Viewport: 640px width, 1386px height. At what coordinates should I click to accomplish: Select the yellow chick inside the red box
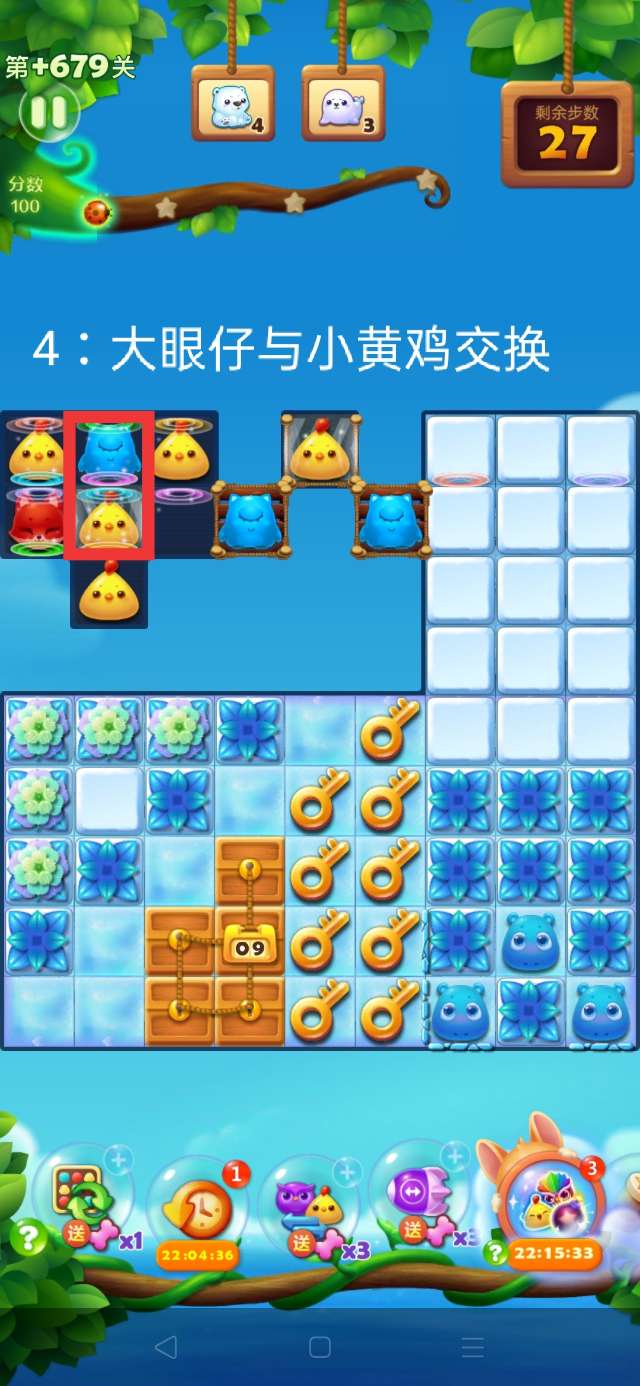(x=108, y=521)
